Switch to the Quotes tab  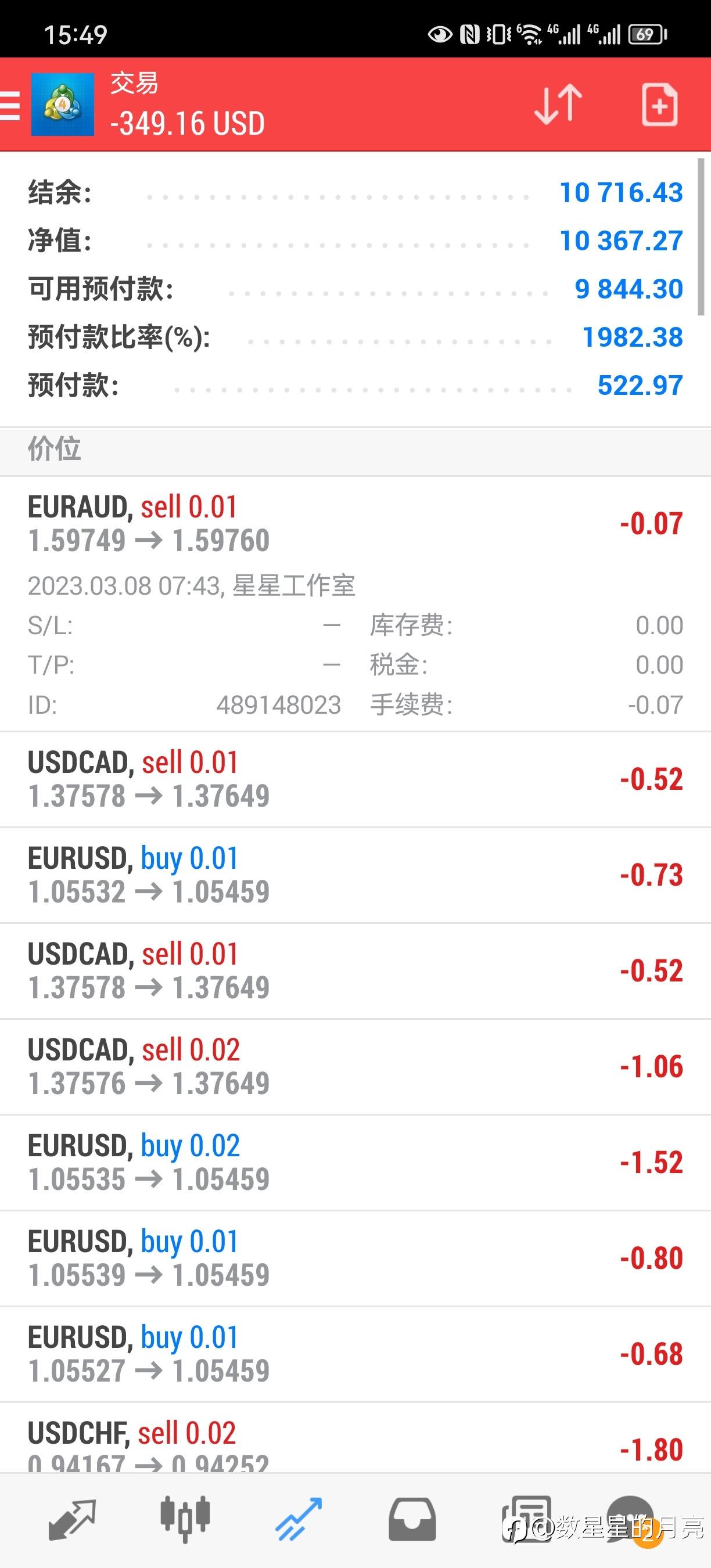click(72, 1520)
